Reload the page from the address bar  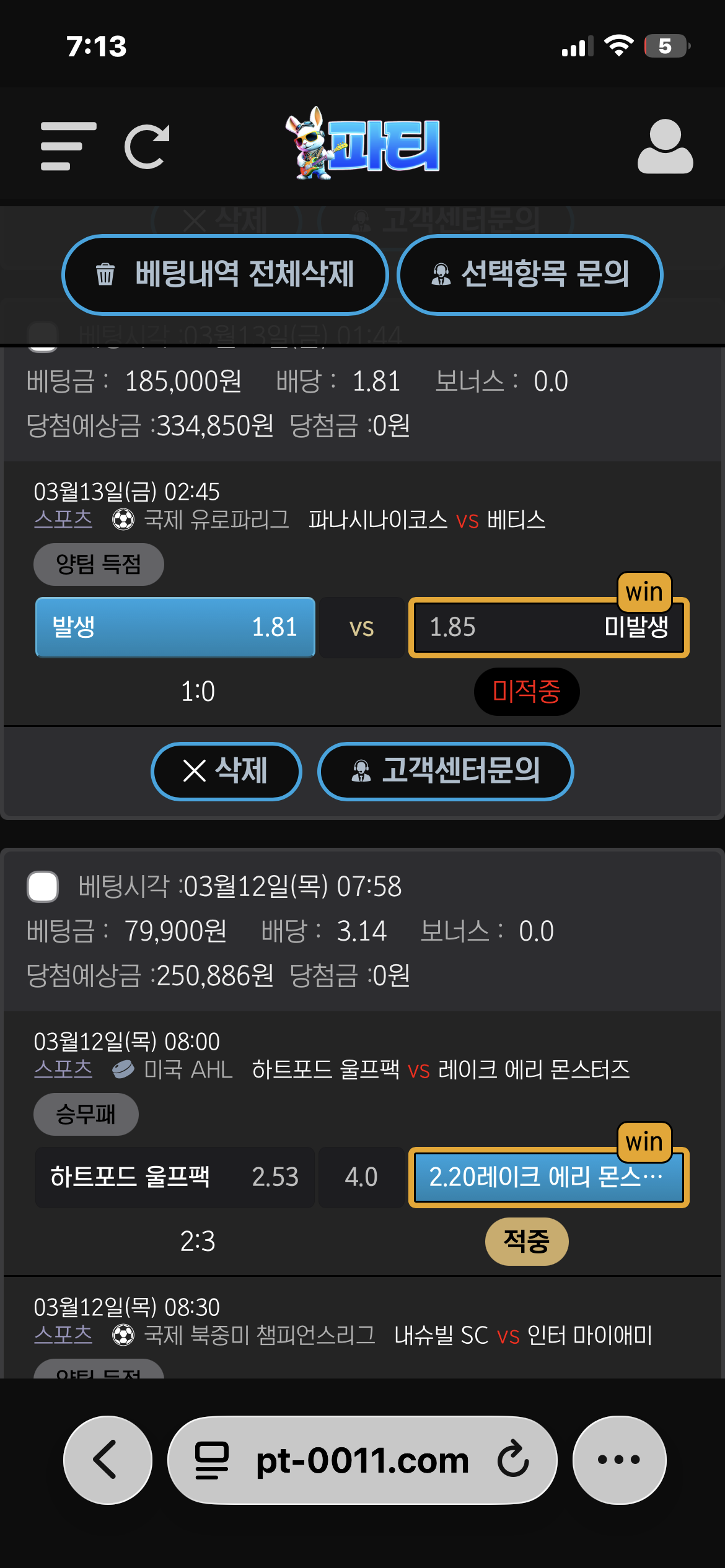(x=513, y=1460)
